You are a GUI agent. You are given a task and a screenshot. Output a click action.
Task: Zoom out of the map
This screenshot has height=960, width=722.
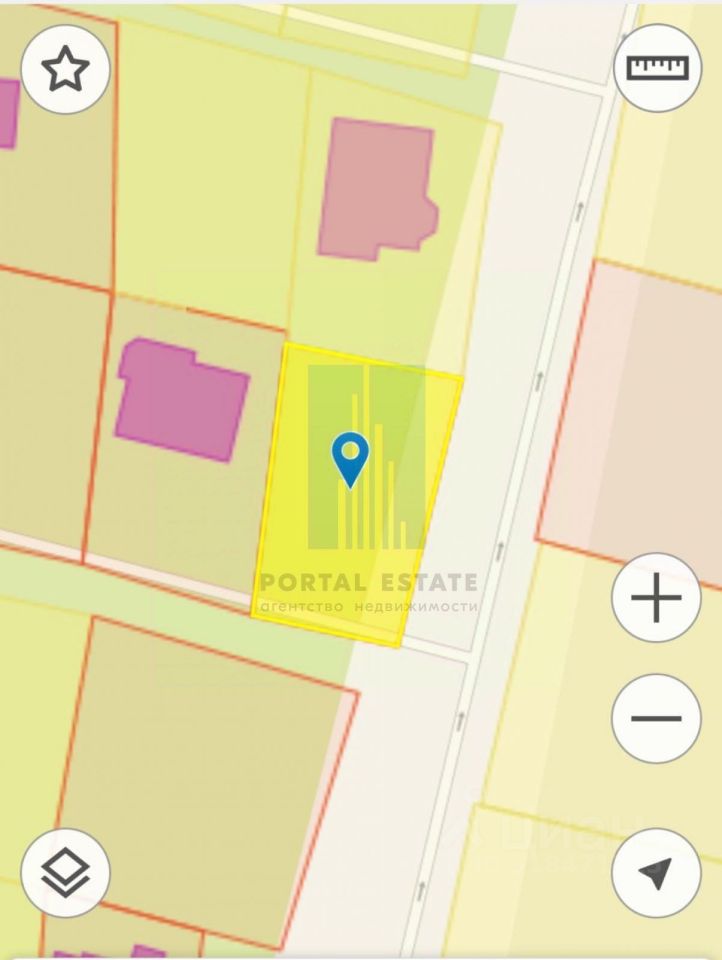656,718
